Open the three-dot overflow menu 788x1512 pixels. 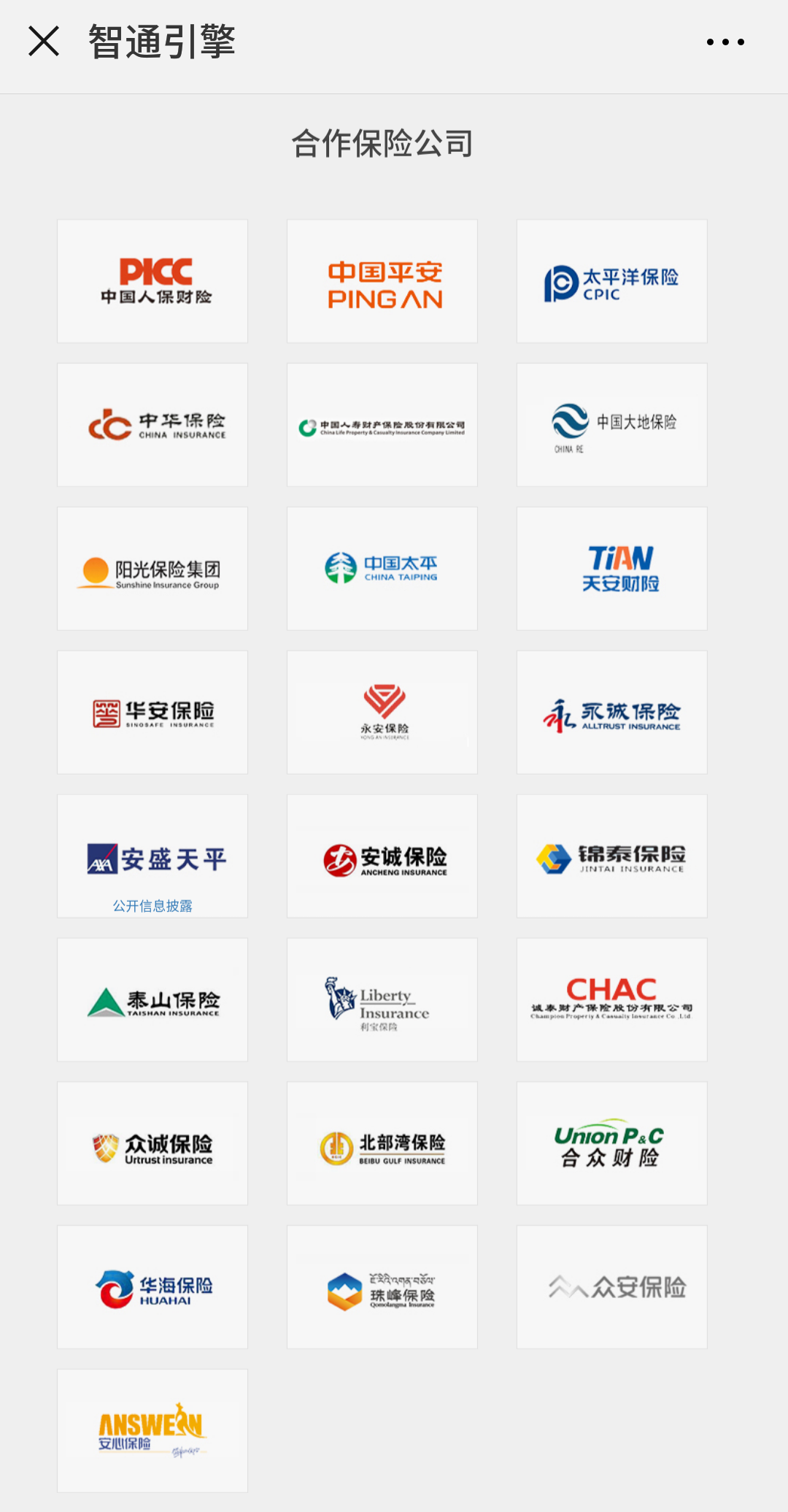coord(725,42)
